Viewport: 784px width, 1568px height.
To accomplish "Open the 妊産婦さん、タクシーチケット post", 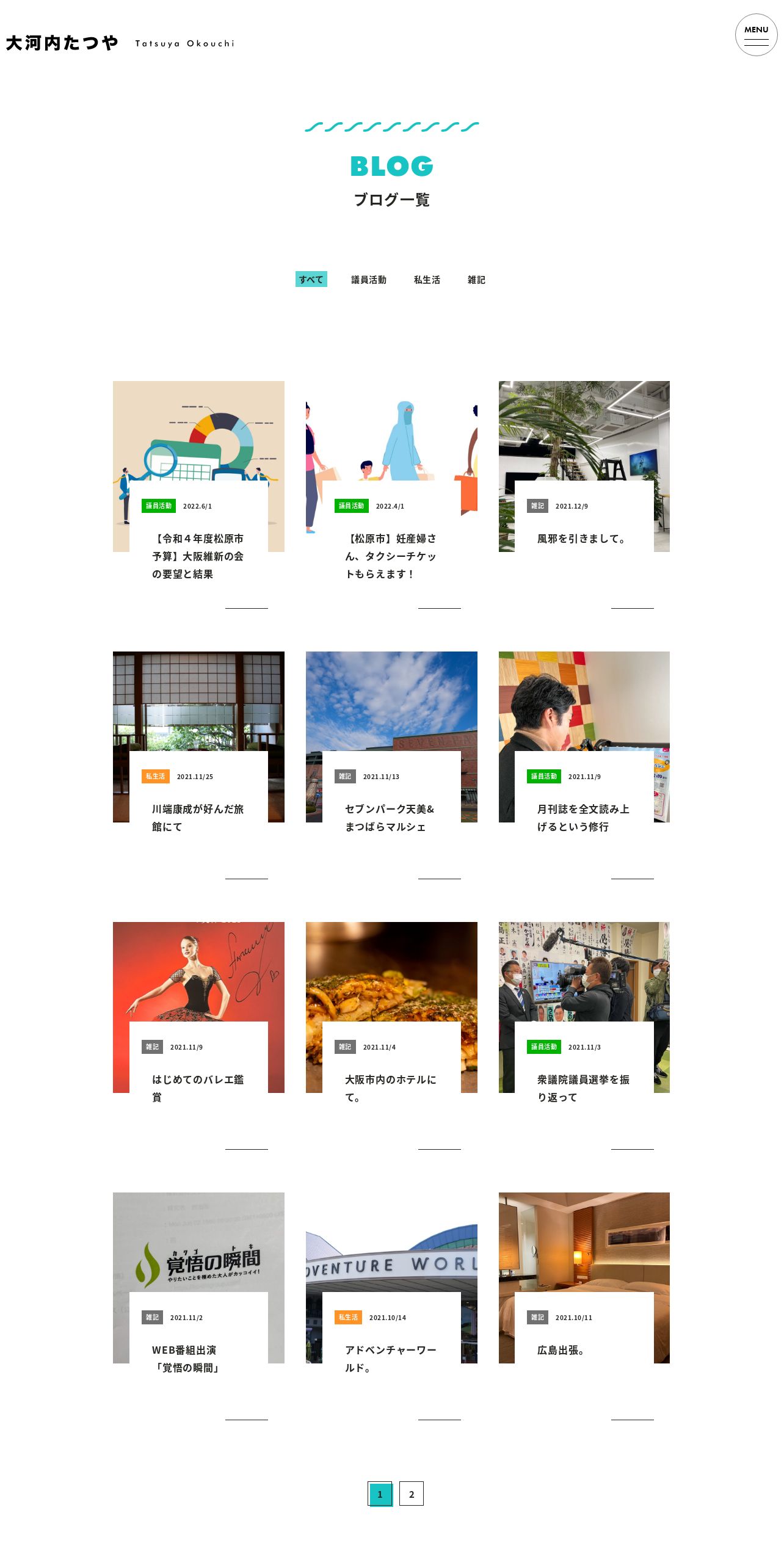I will pyautogui.click(x=391, y=556).
